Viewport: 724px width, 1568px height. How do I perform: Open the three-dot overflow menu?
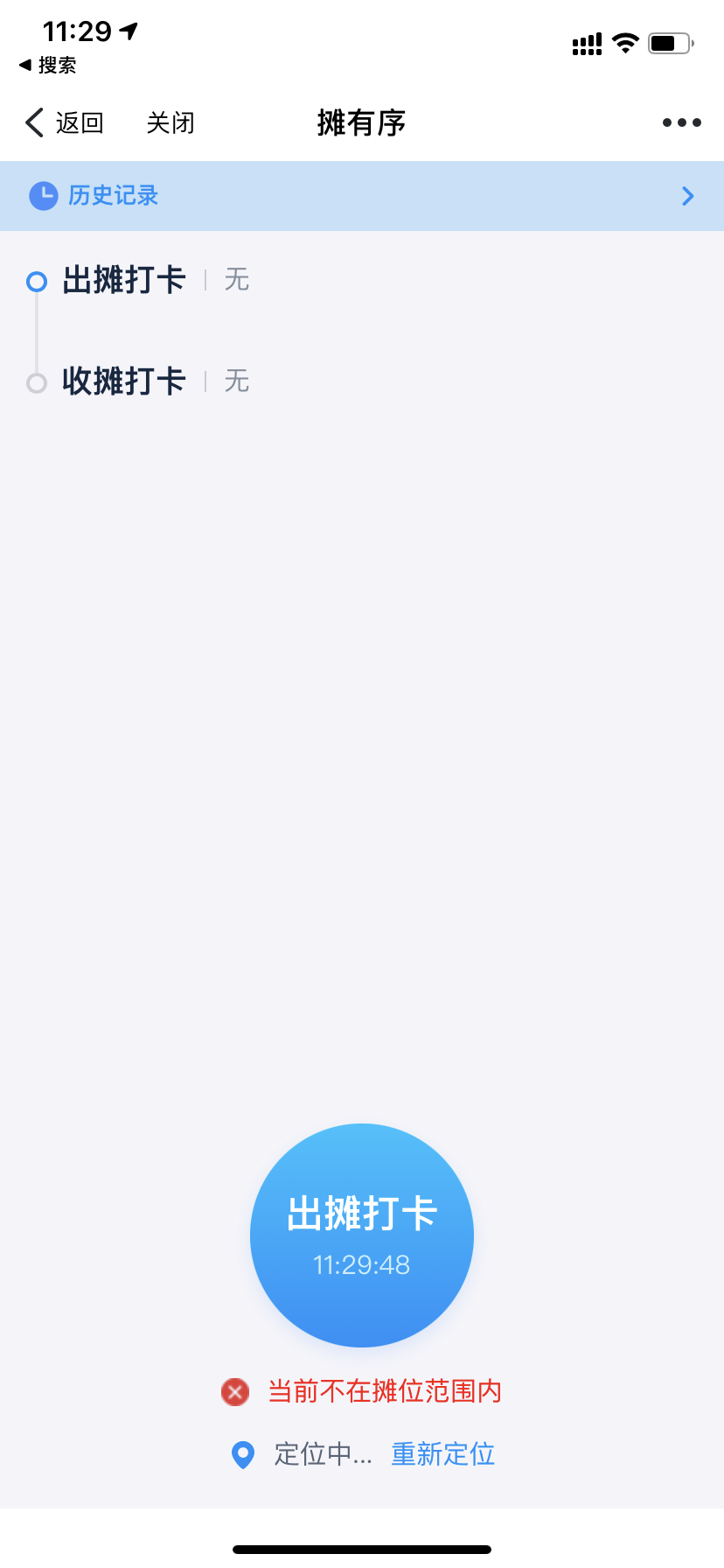[x=681, y=122]
